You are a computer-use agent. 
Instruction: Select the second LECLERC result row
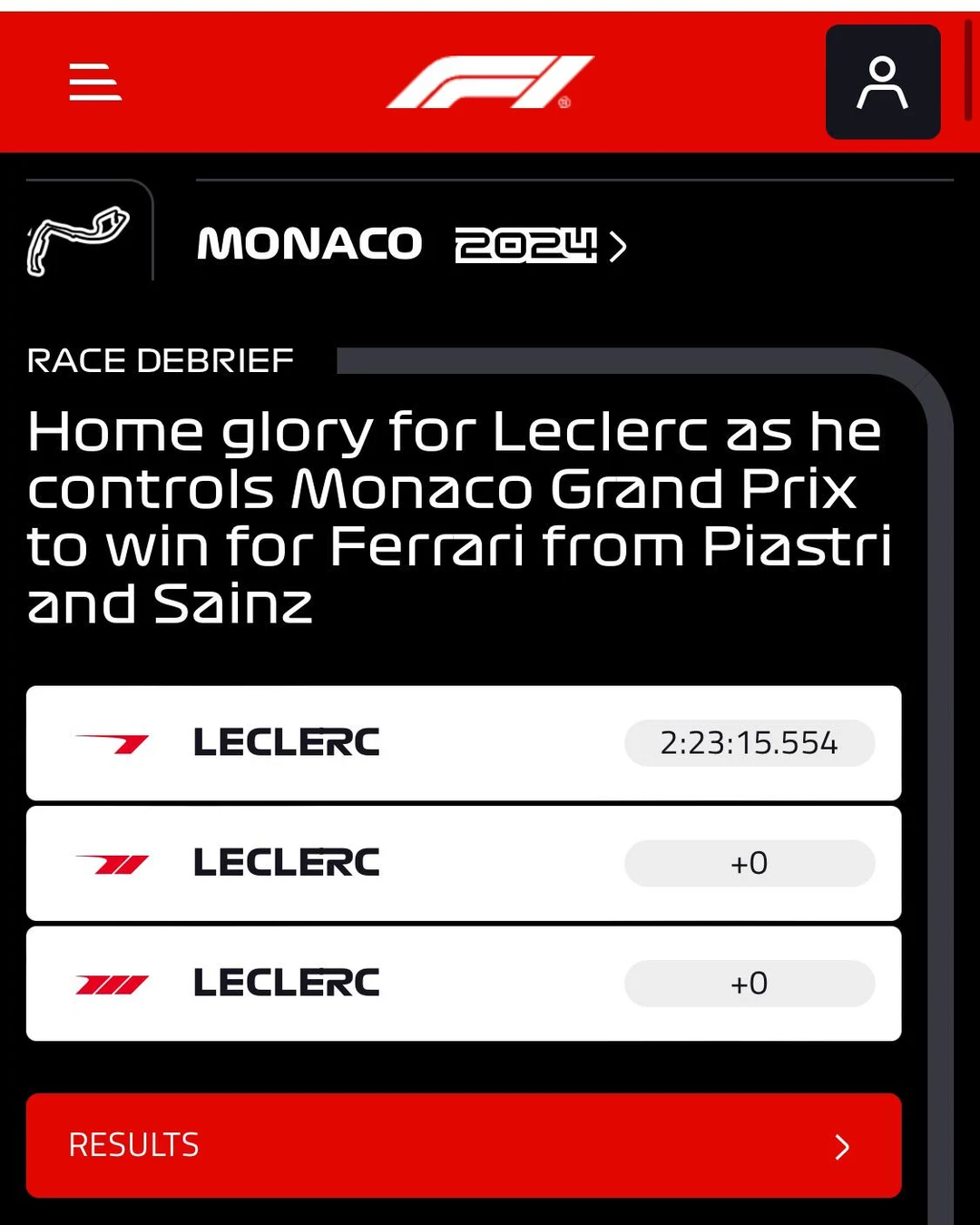pos(463,863)
